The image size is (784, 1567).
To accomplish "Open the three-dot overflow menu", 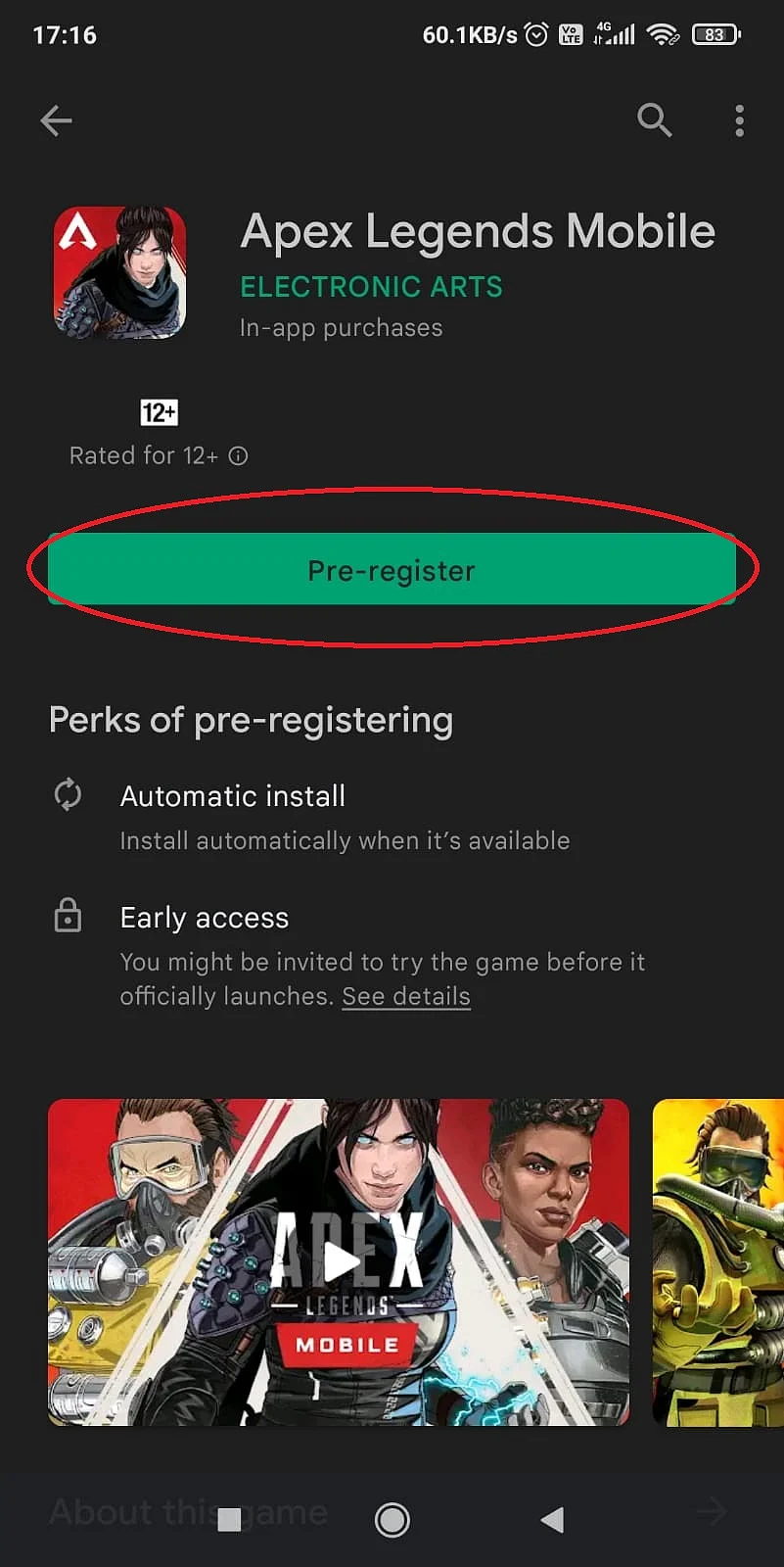I will (739, 120).
